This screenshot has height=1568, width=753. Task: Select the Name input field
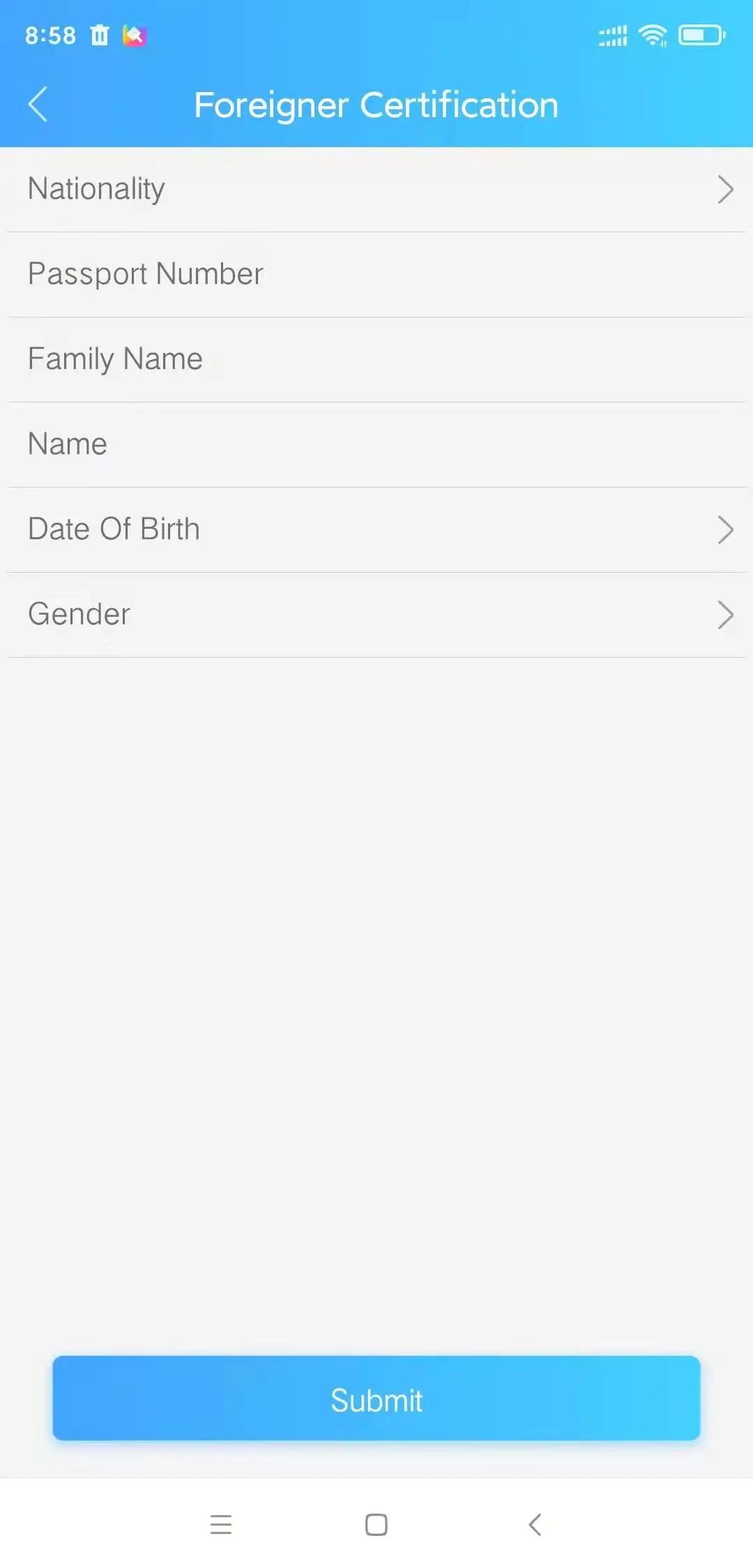pyautogui.click(x=376, y=444)
